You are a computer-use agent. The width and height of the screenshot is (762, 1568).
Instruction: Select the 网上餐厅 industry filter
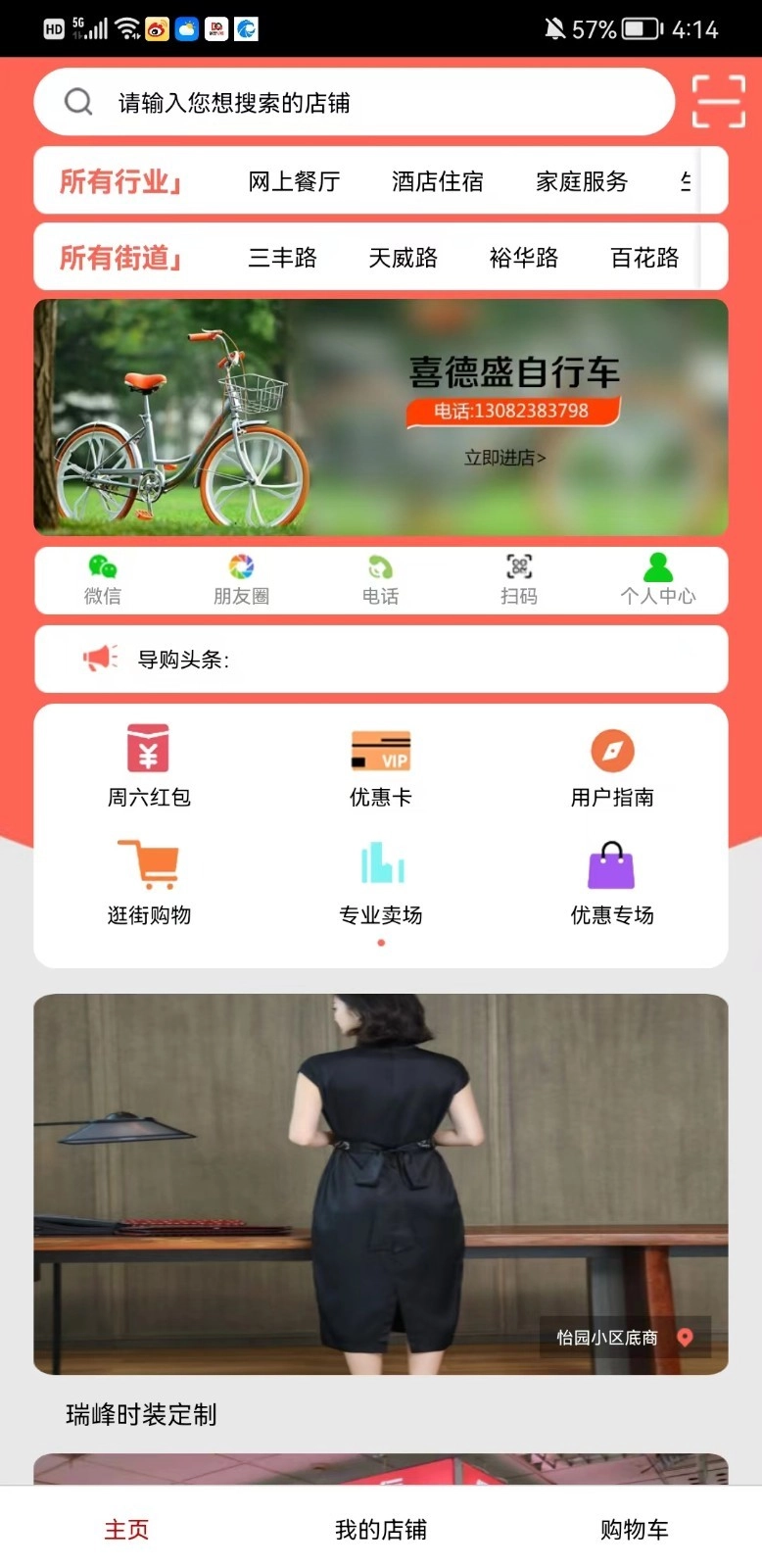tap(293, 181)
